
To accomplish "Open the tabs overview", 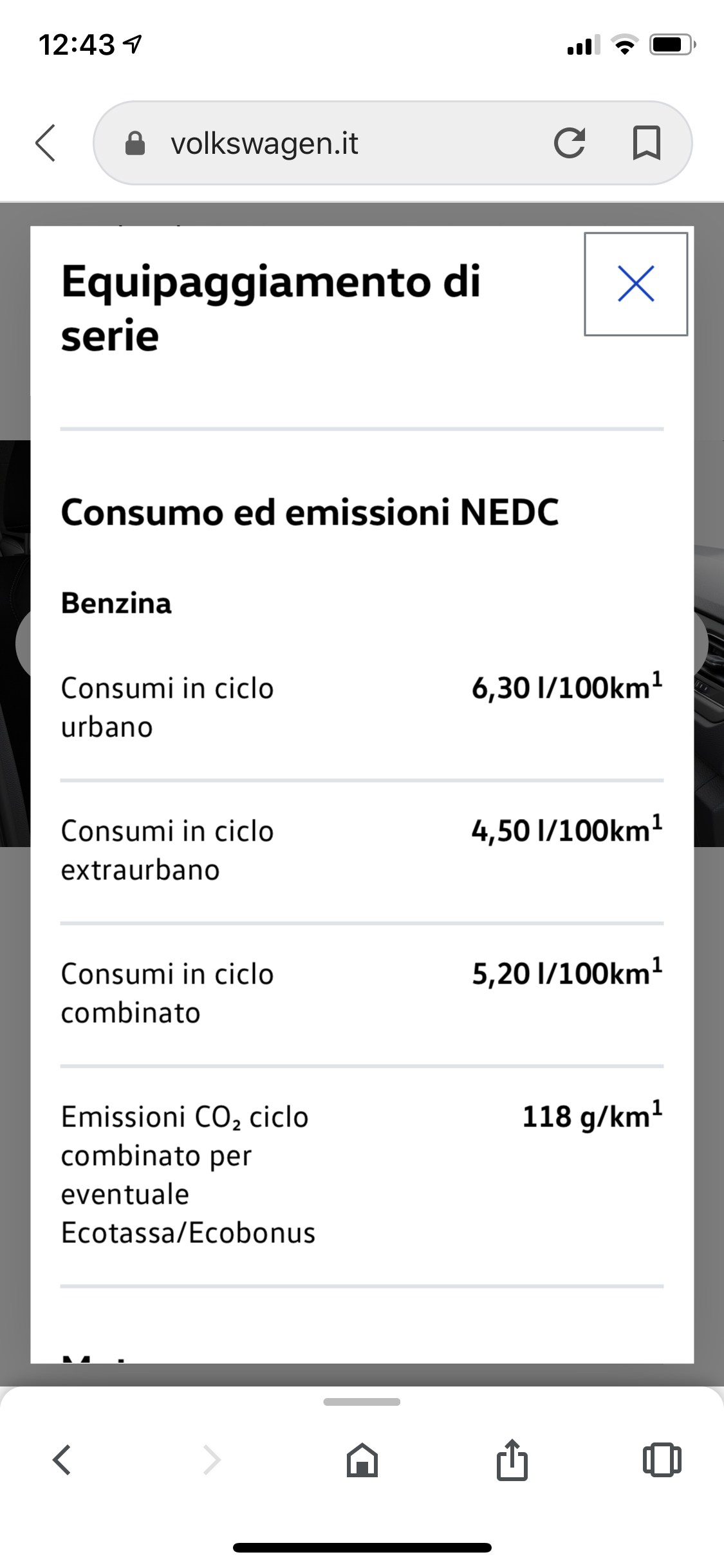I will point(662,1459).
